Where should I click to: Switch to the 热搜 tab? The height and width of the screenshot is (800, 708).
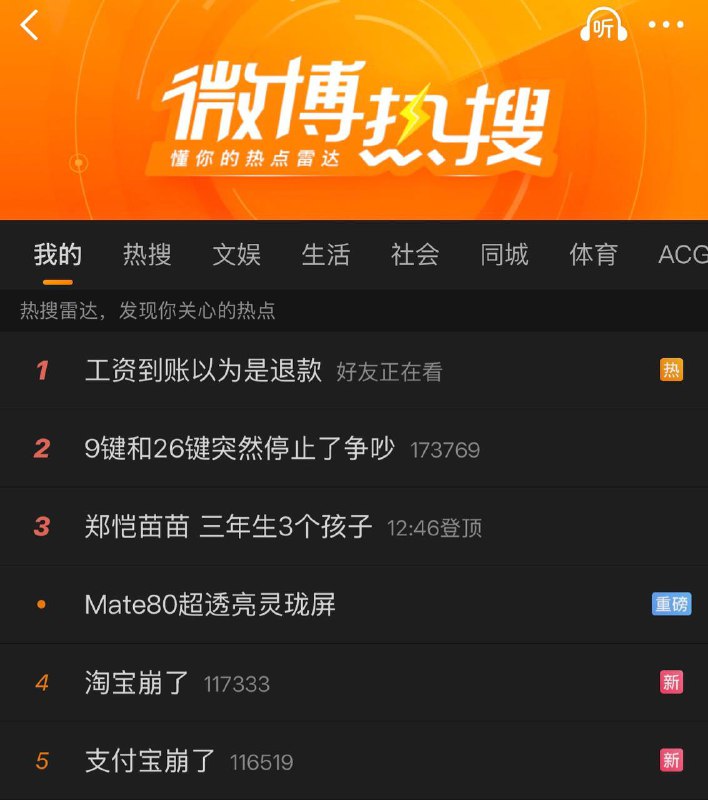[x=147, y=255]
